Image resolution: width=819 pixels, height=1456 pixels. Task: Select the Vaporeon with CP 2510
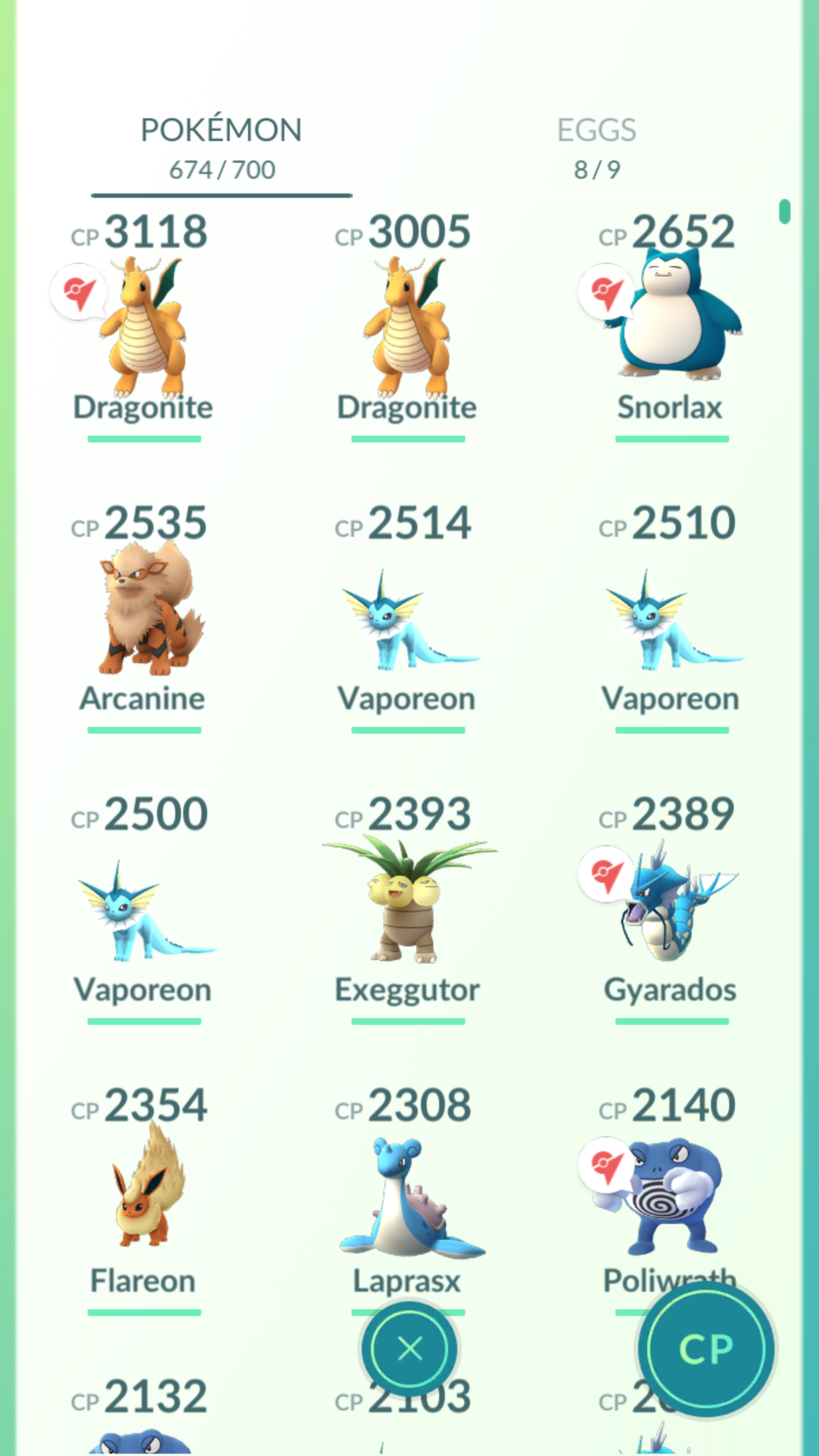point(671,618)
